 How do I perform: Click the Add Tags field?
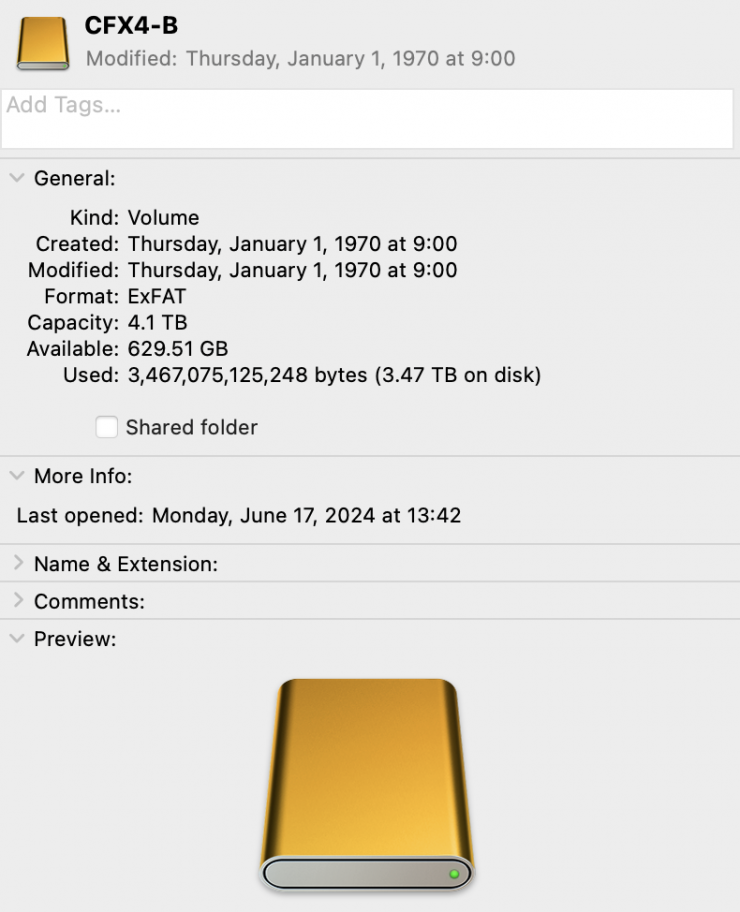point(368,119)
